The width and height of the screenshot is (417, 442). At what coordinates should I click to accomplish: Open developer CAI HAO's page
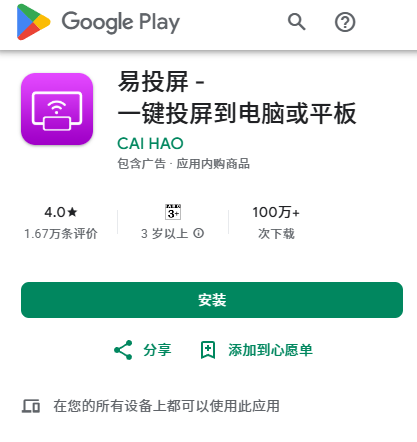(x=150, y=144)
